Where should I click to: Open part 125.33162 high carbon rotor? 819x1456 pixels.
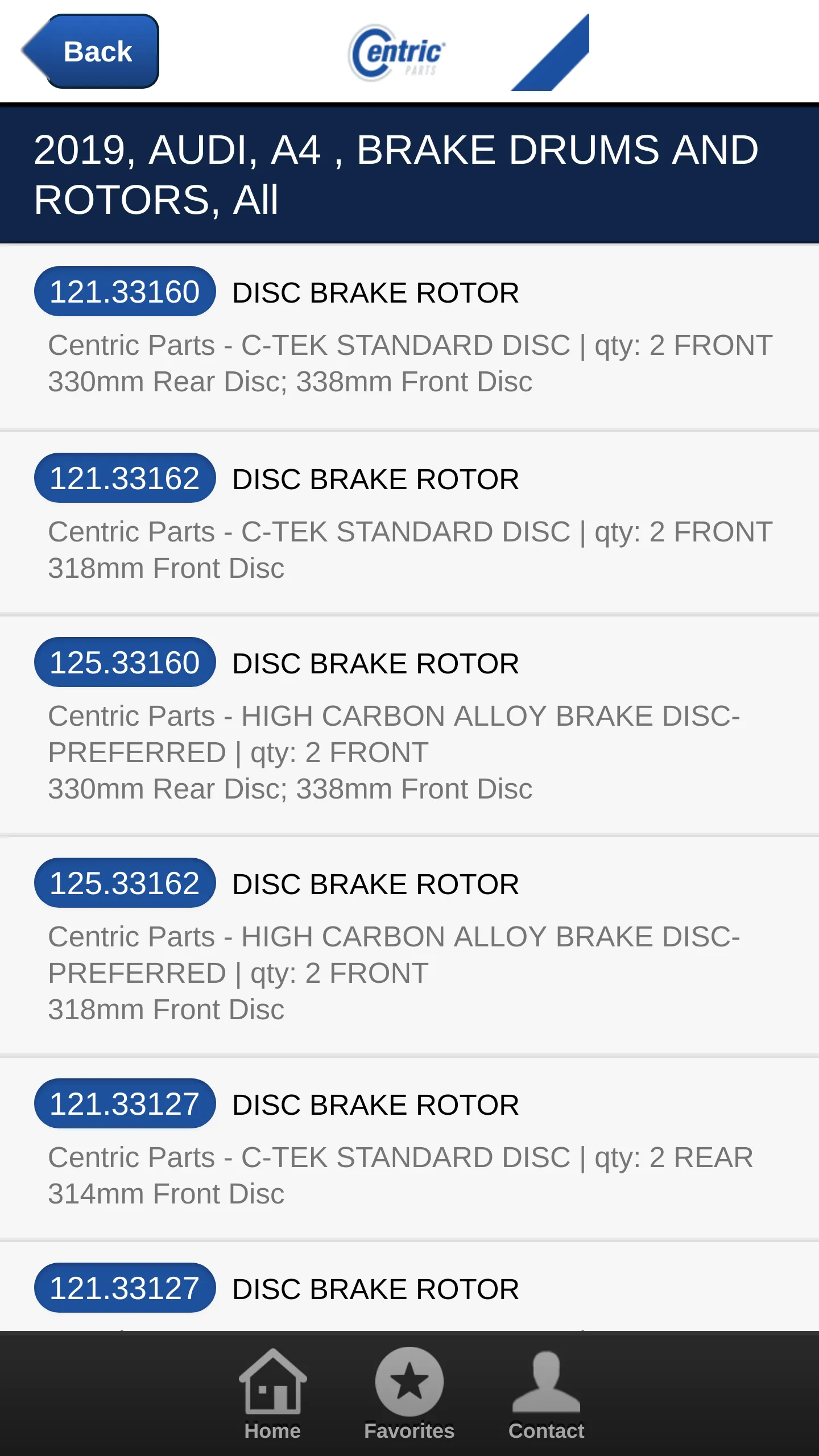click(x=409, y=946)
